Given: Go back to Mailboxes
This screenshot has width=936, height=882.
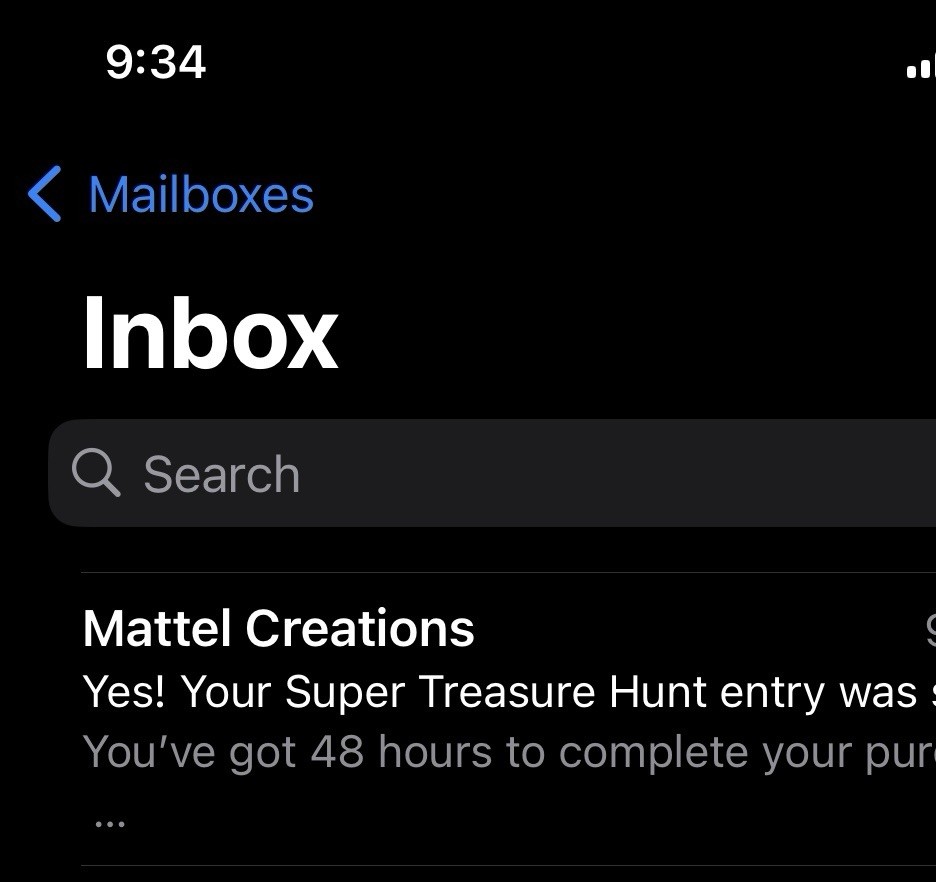Looking at the screenshot, I should click(x=172, y=194).
